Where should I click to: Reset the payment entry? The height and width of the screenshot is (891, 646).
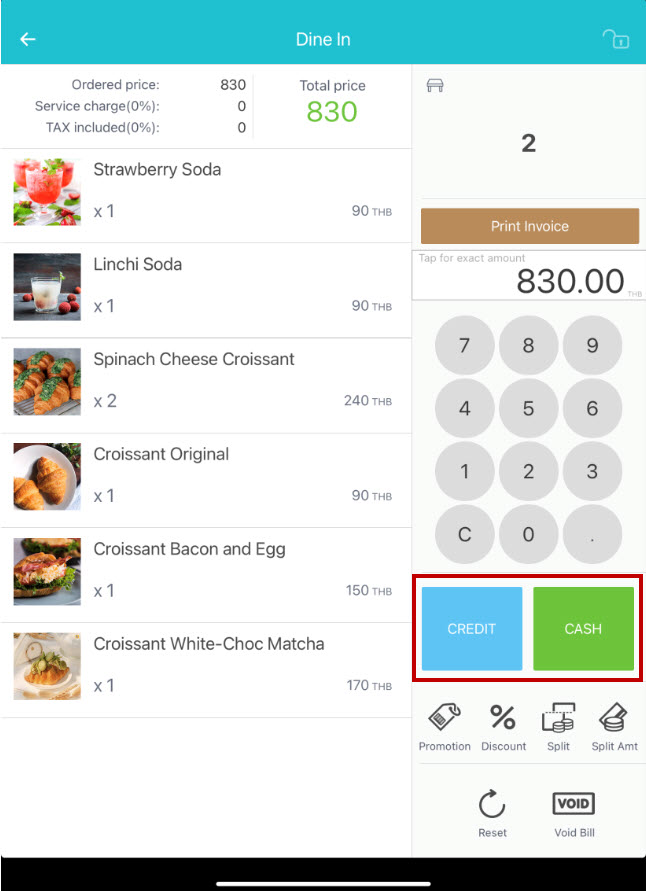pos(492,812)
